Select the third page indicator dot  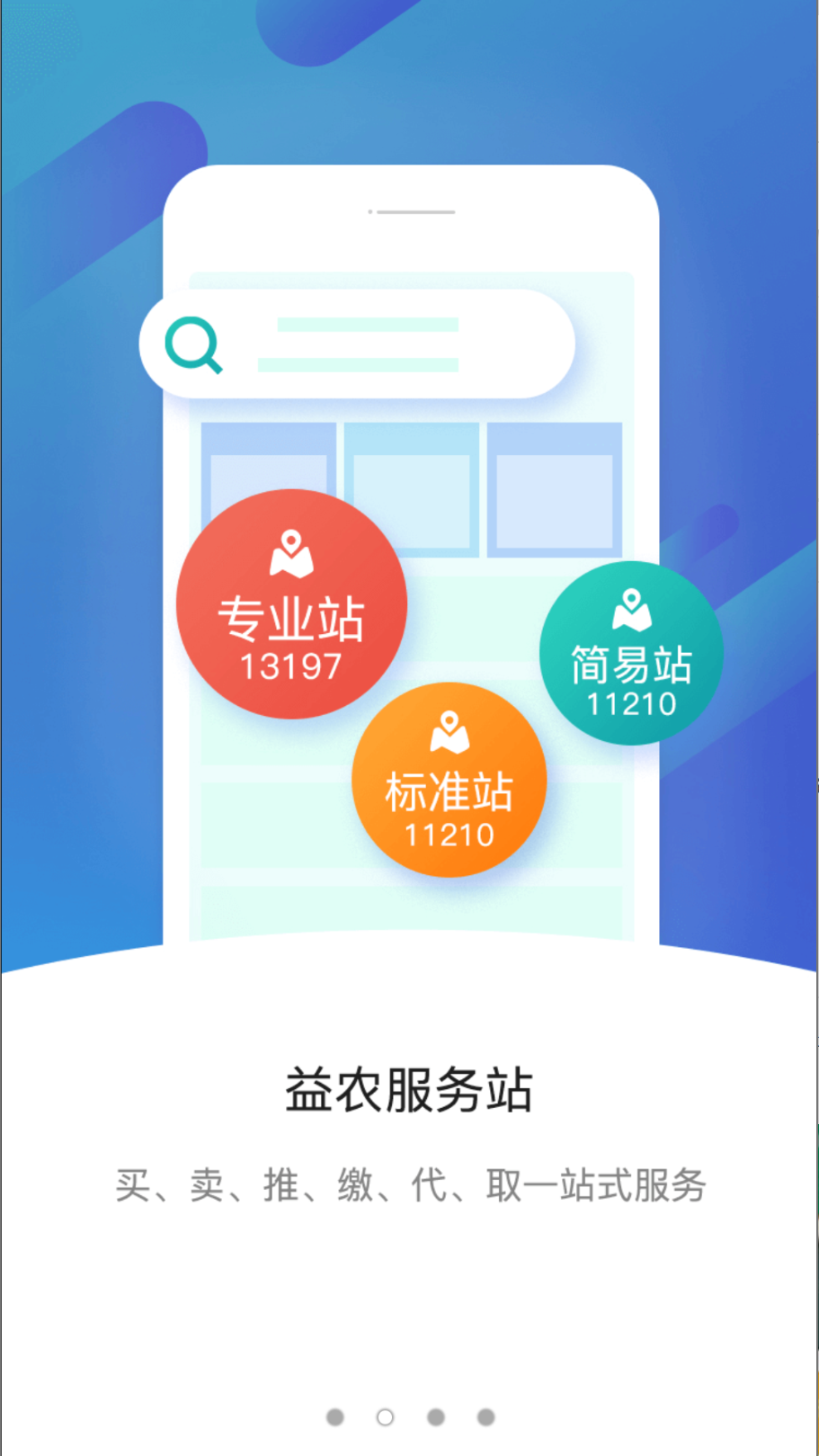click(x=436, y=1417)
